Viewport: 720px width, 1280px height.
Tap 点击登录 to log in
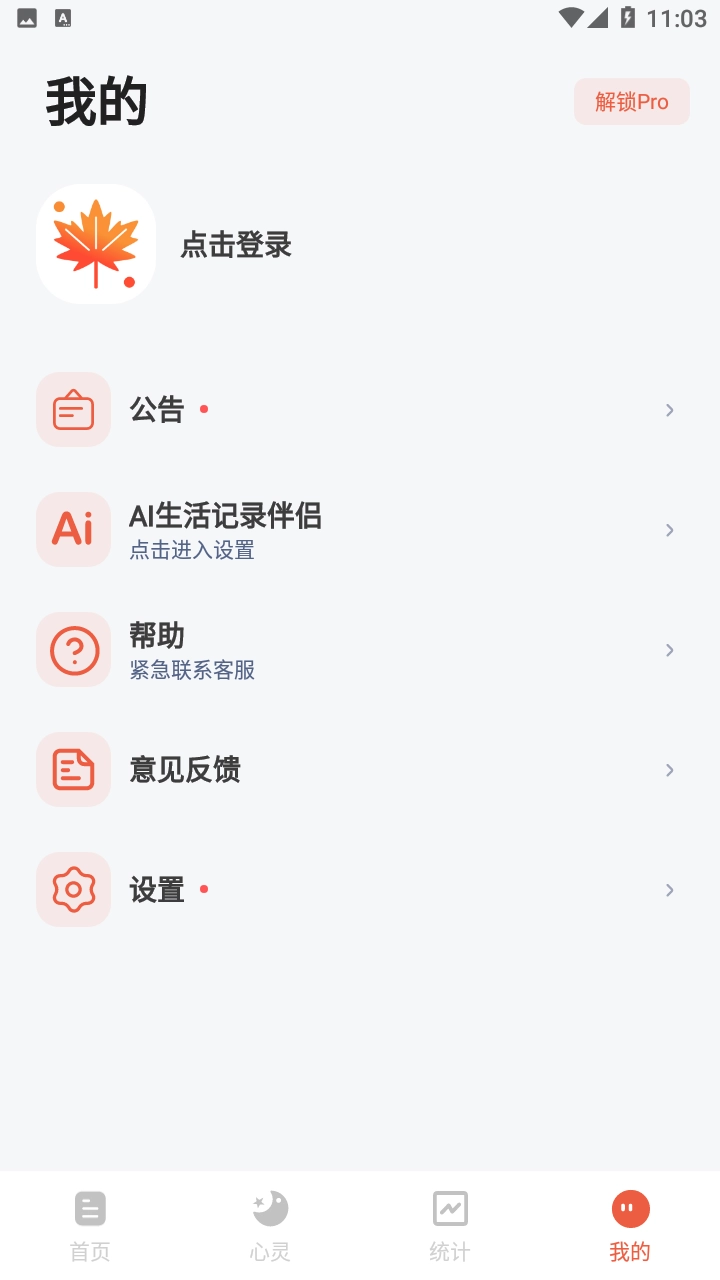tap(235, 246)
